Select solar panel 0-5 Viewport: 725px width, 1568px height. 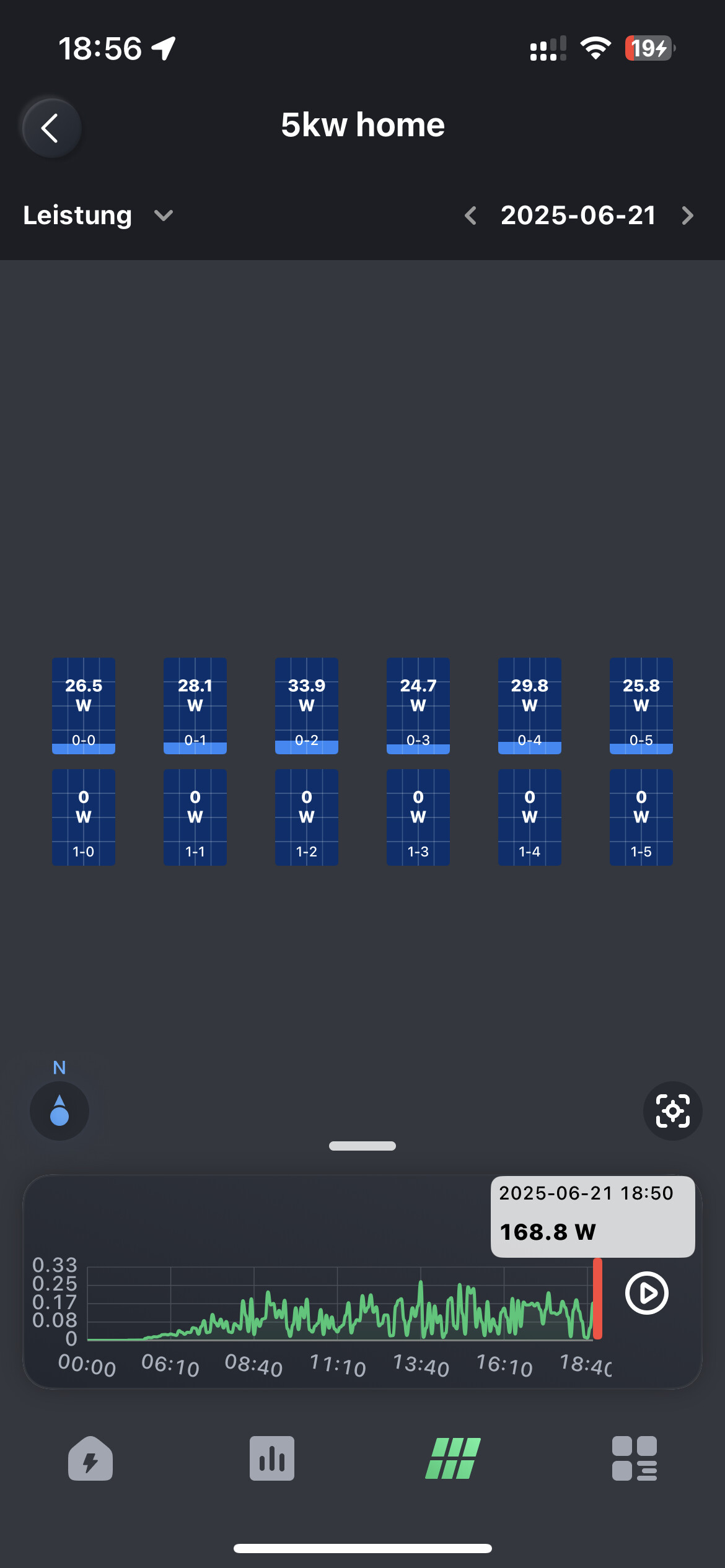click(641, 705)
